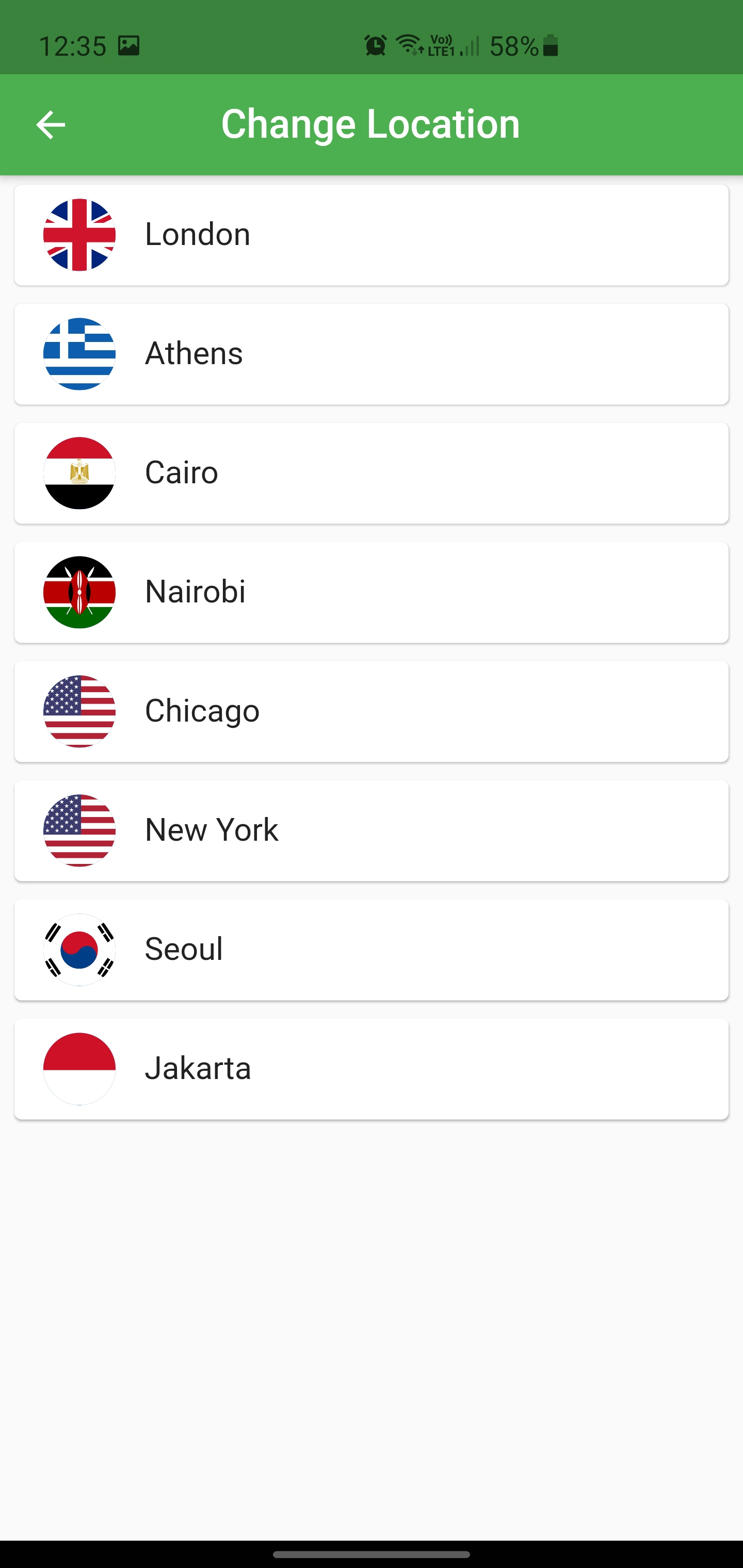Click the Egyptian flag icon beside Cairo
The width and height of the screenshot is (743, 1568).
(x=79, y=472)
